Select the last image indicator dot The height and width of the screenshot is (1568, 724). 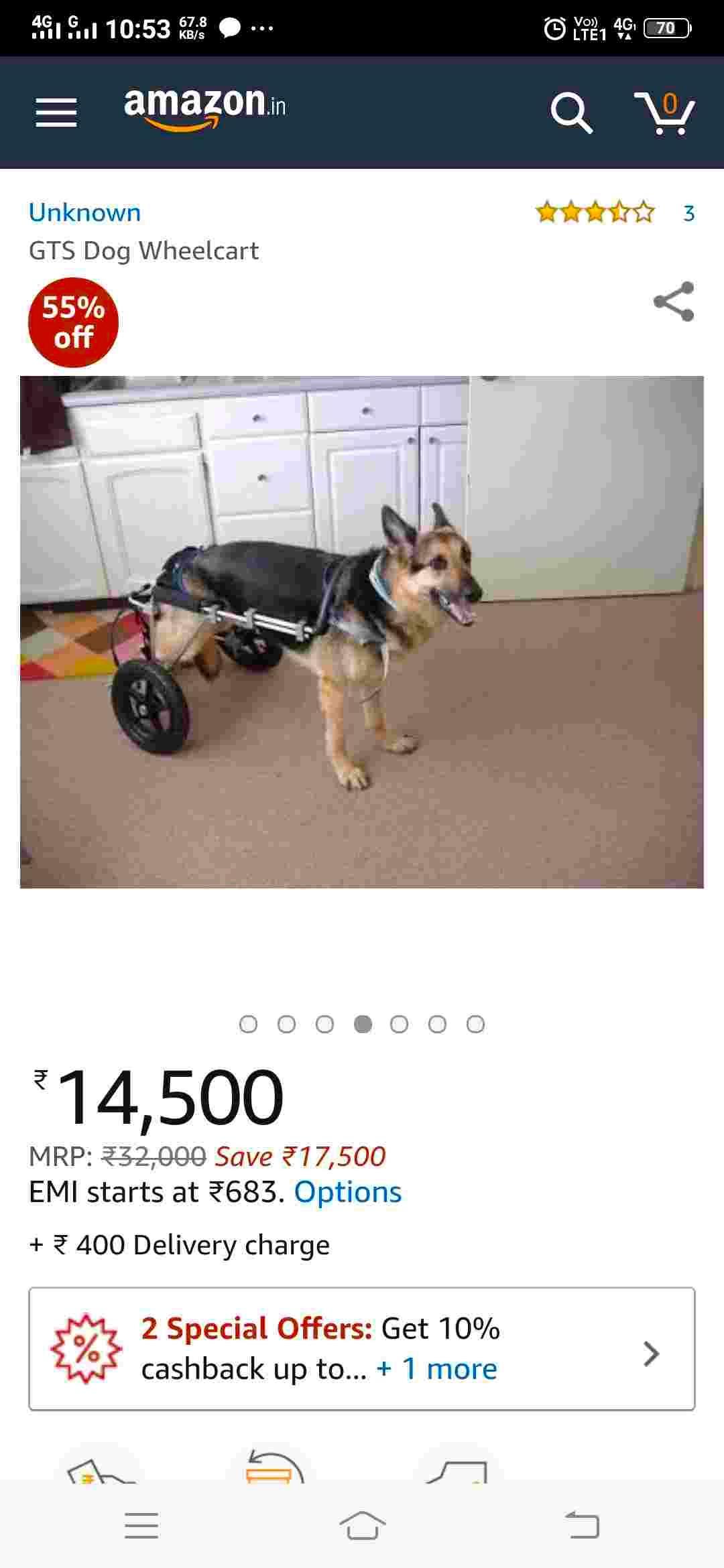coord(475,1024)
